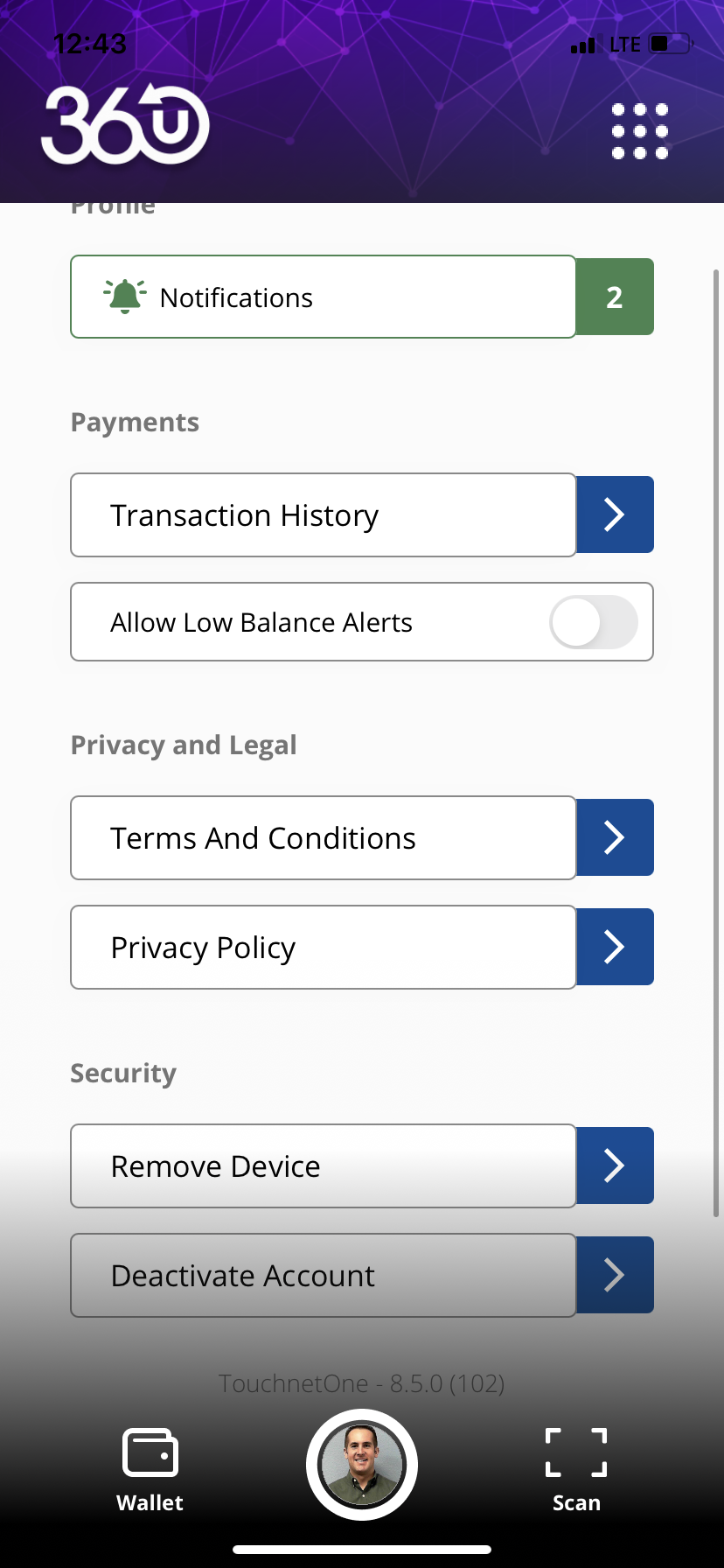Viewport: 724px width, 1568px height.
Task: View the Privacy Policy
Action: point(362,947)
